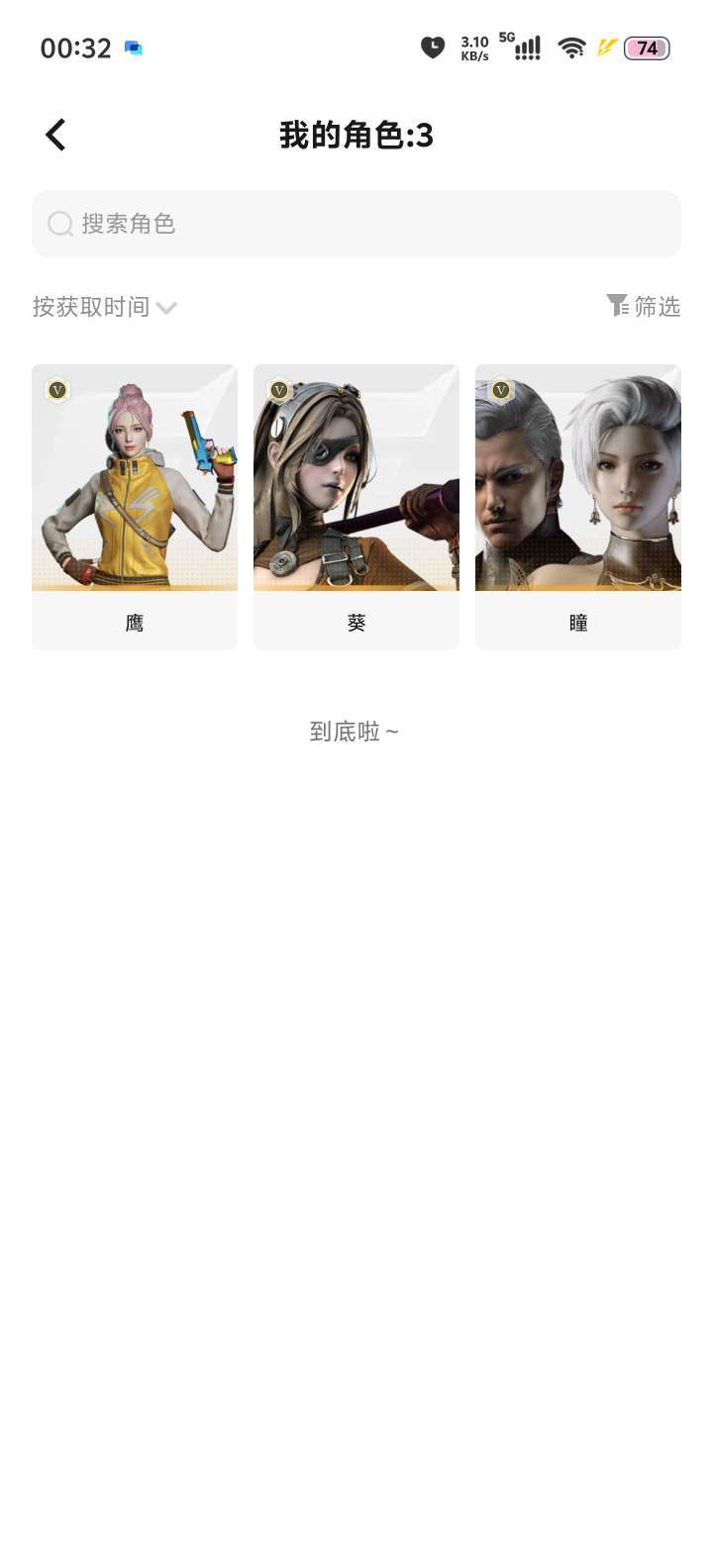Open the 按获取时间 sort dropdown
This screenshot has width=713, height=1568.
[x=89, y=307]
